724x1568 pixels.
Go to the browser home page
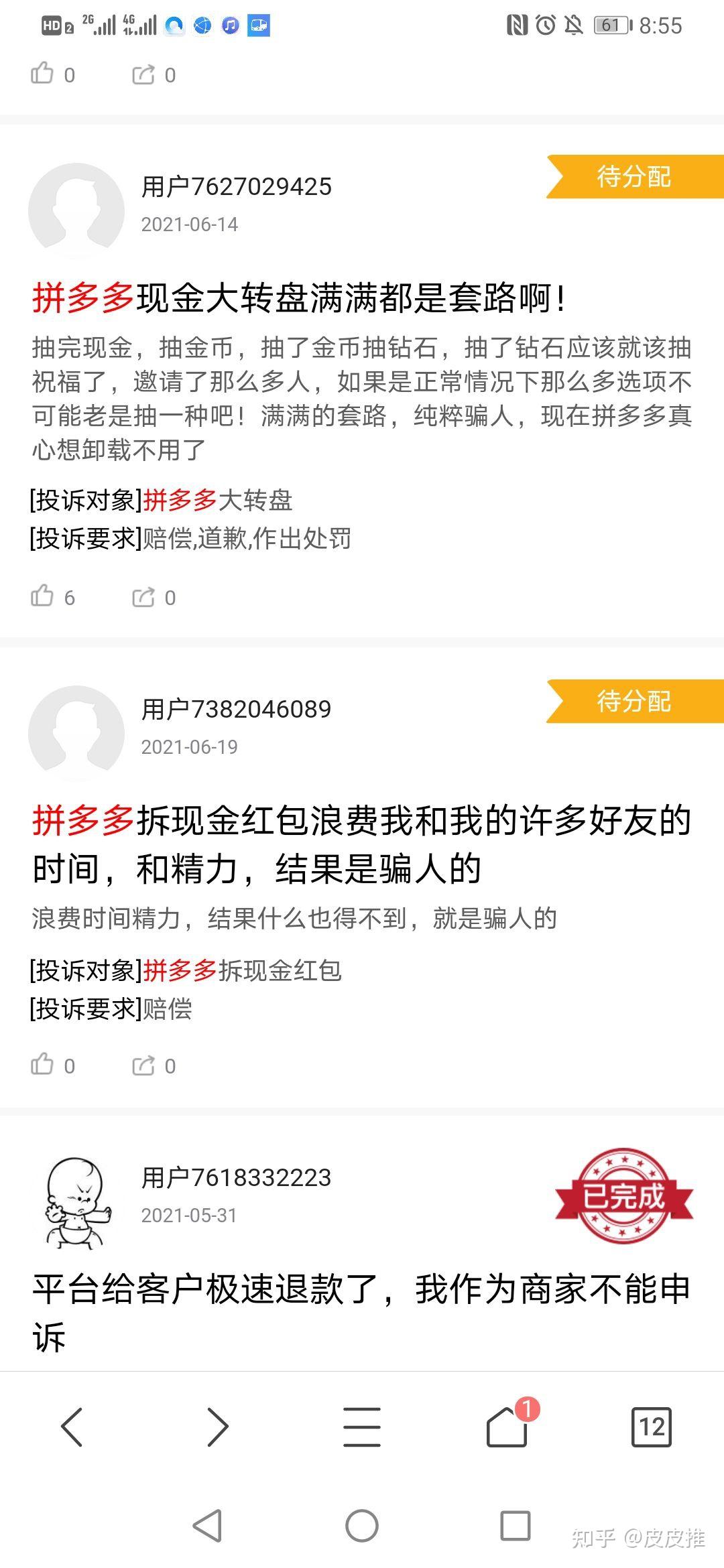point(507,1427)
